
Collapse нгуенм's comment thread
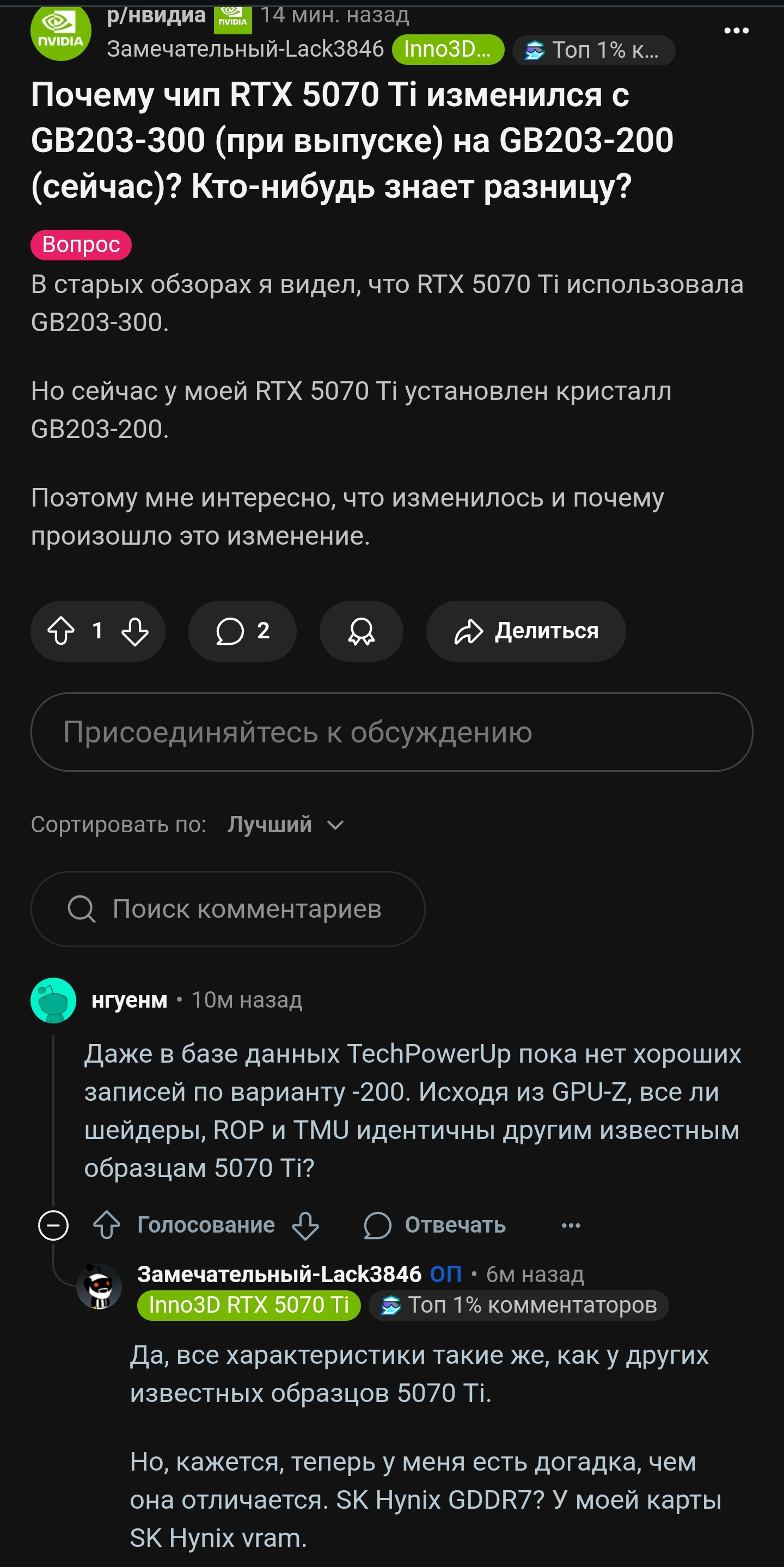pyautogui.click(x=53, y=1225)
